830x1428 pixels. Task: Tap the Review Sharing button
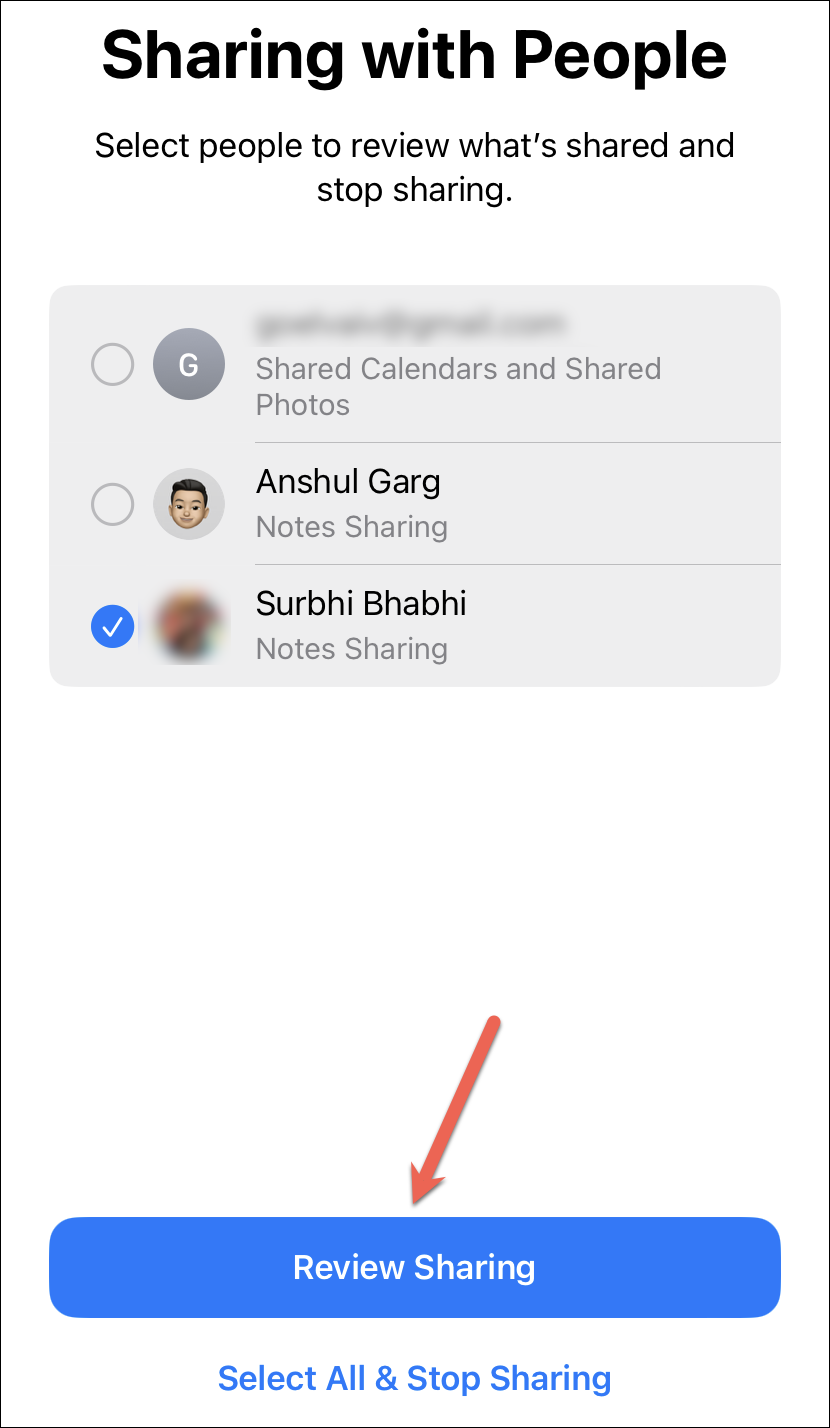[414, 1267]
